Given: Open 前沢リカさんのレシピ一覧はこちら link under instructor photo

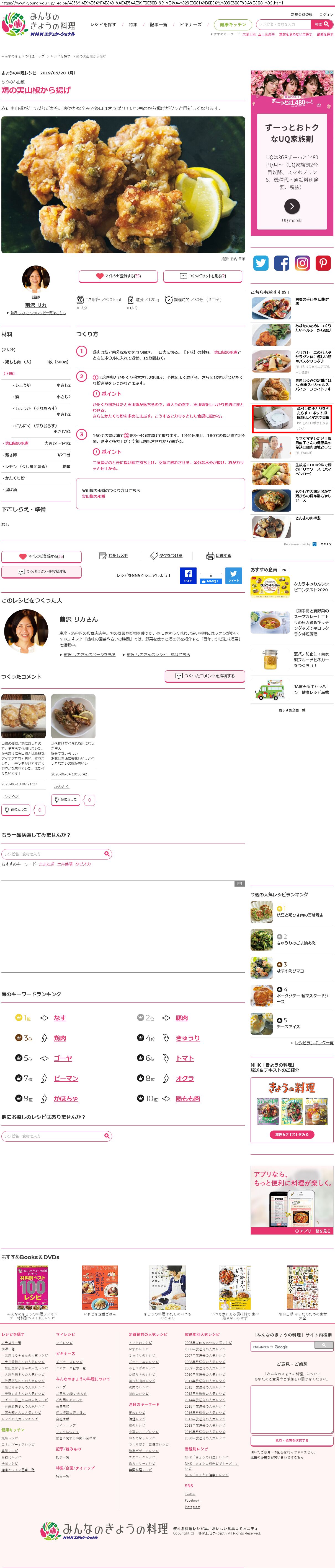Looking at the screenshot, I should coord(36,313).
